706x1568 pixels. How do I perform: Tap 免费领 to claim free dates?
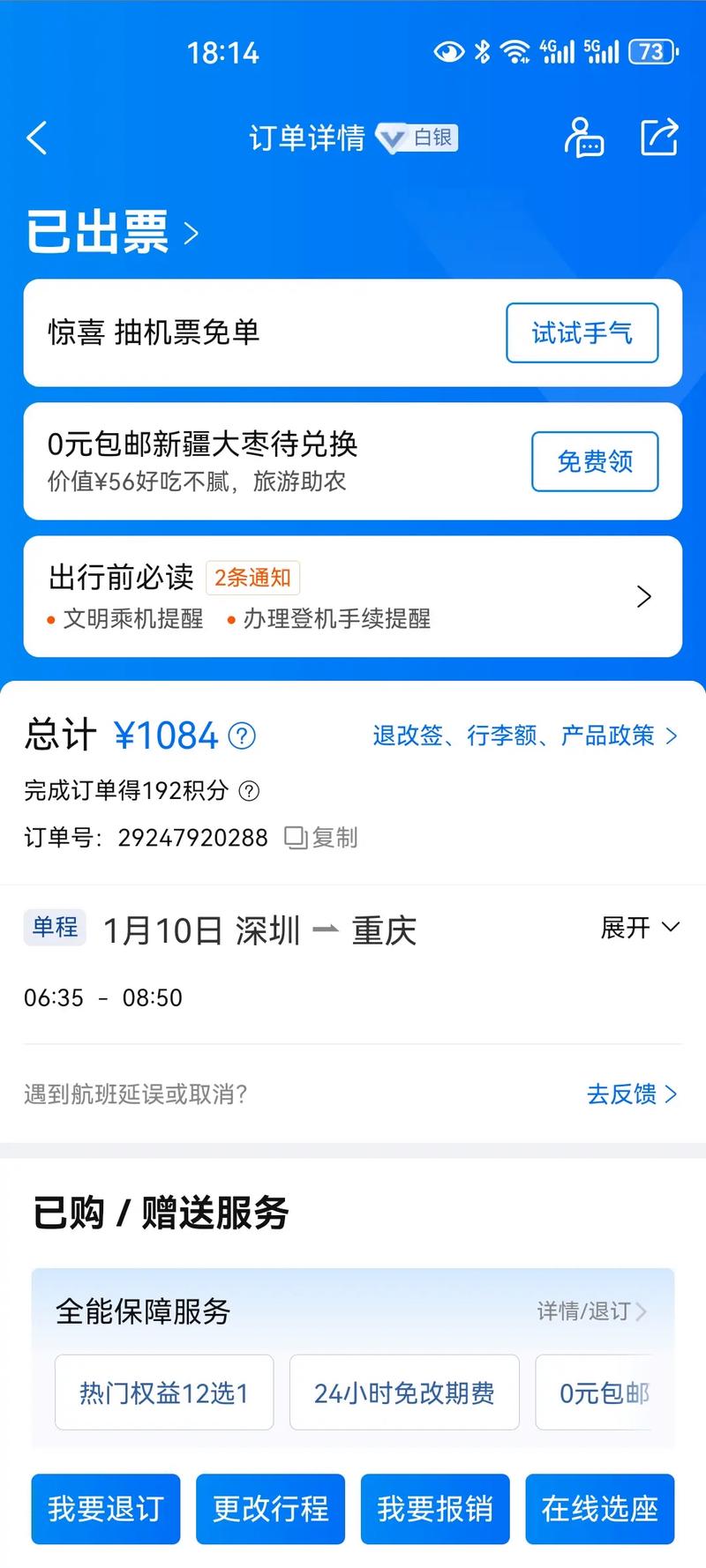(x=594, y=462)
